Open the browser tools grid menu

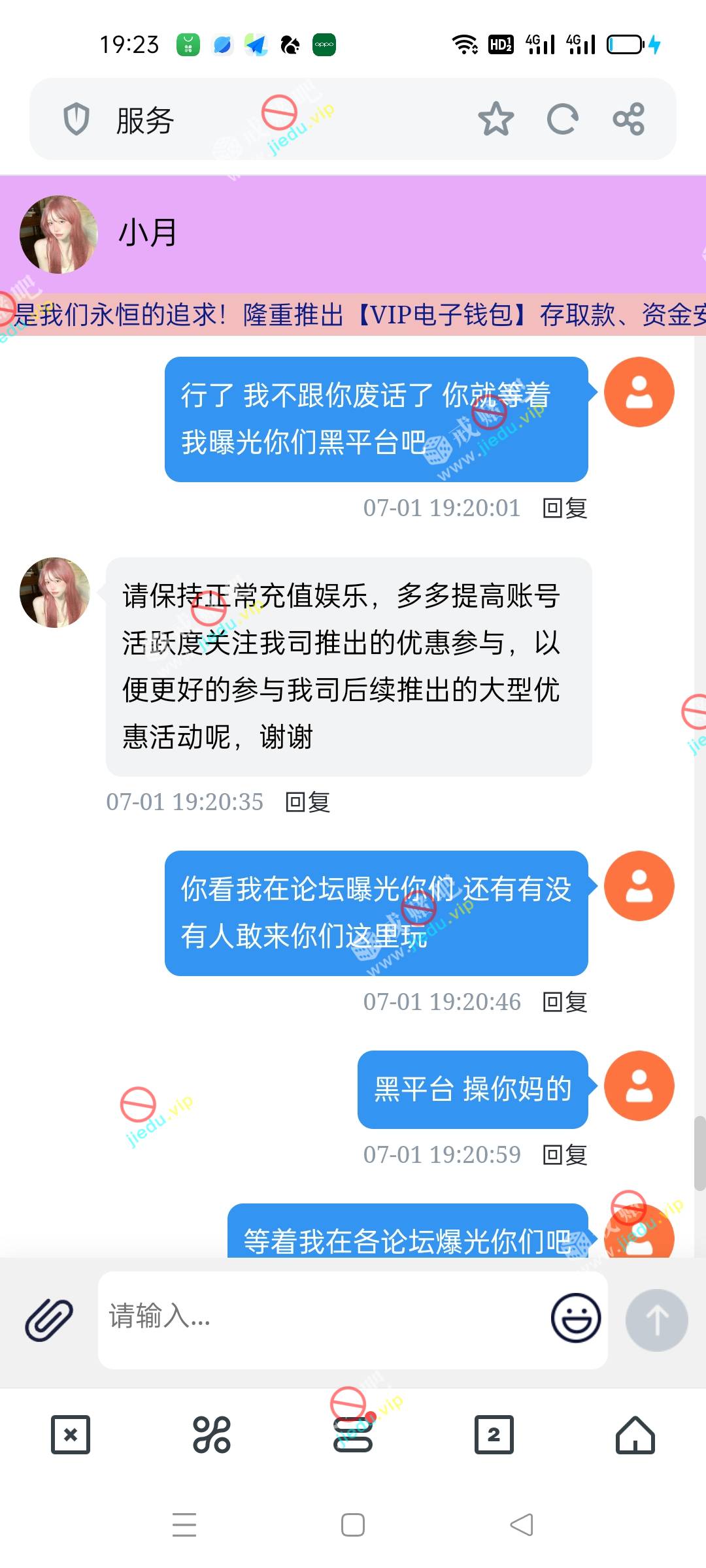coord(212,1435)
